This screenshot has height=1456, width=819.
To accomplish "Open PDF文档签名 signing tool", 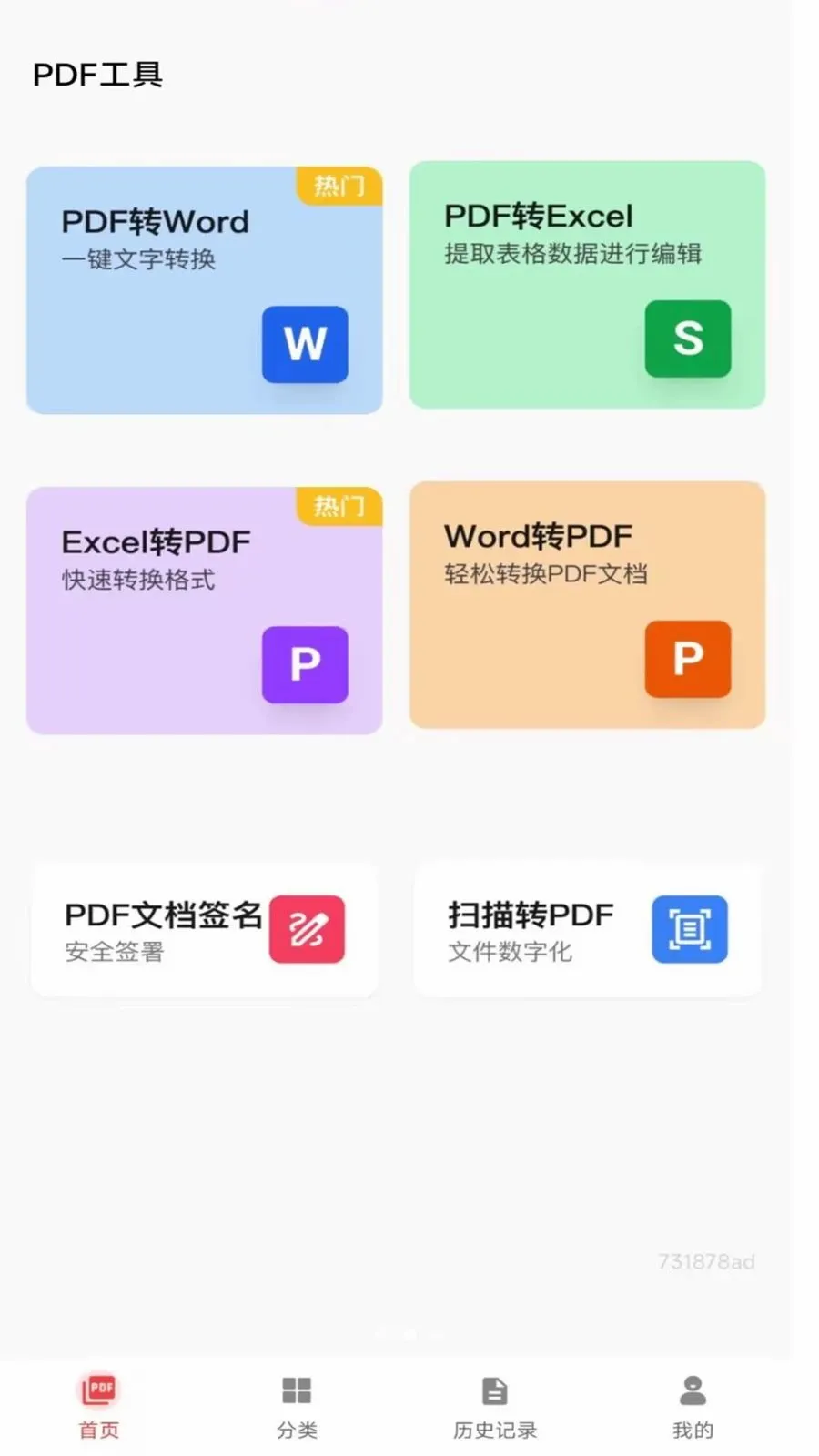I will click(x=205, y=930).
